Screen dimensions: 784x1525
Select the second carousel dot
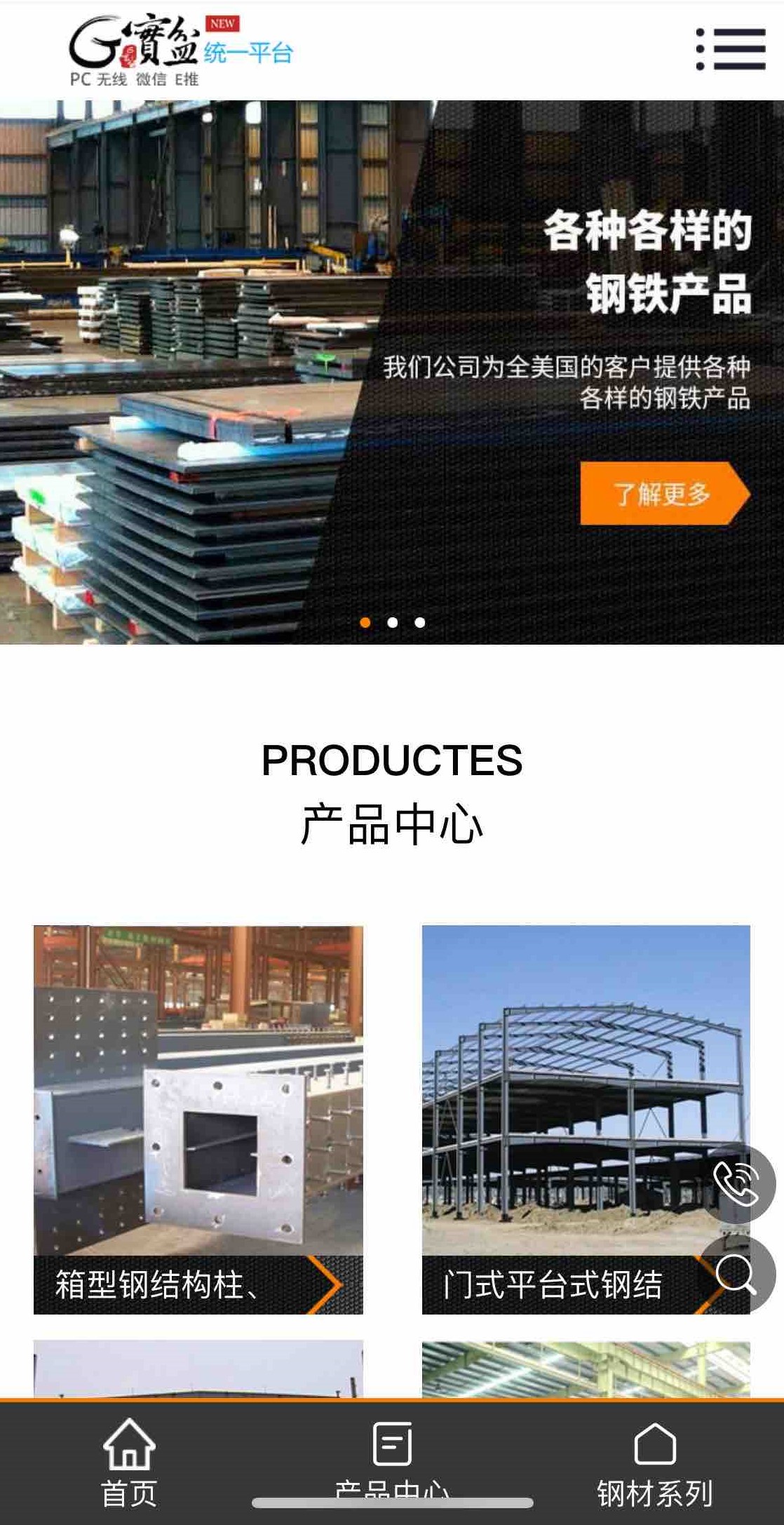393,622
